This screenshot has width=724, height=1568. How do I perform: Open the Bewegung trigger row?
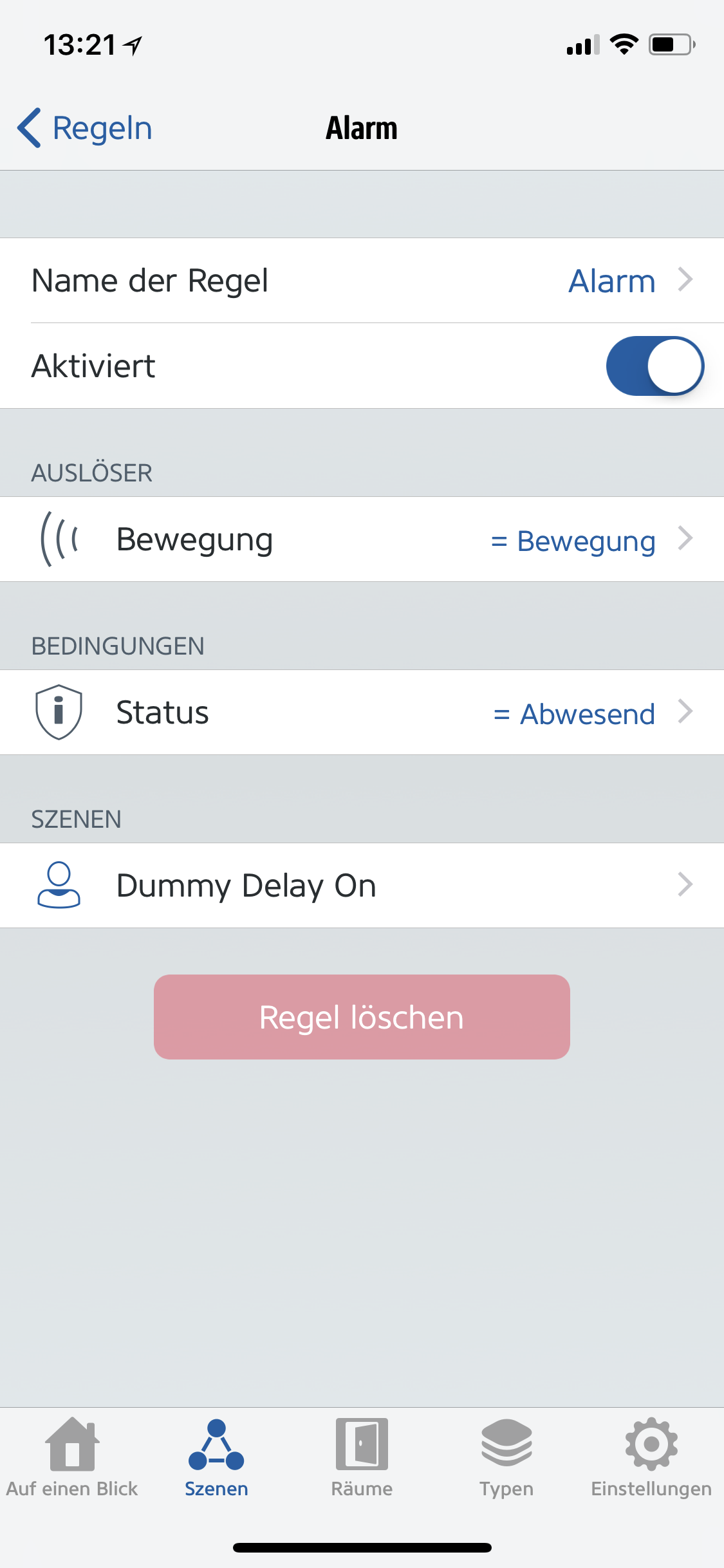pyautogui.click(x=362, y=539)
